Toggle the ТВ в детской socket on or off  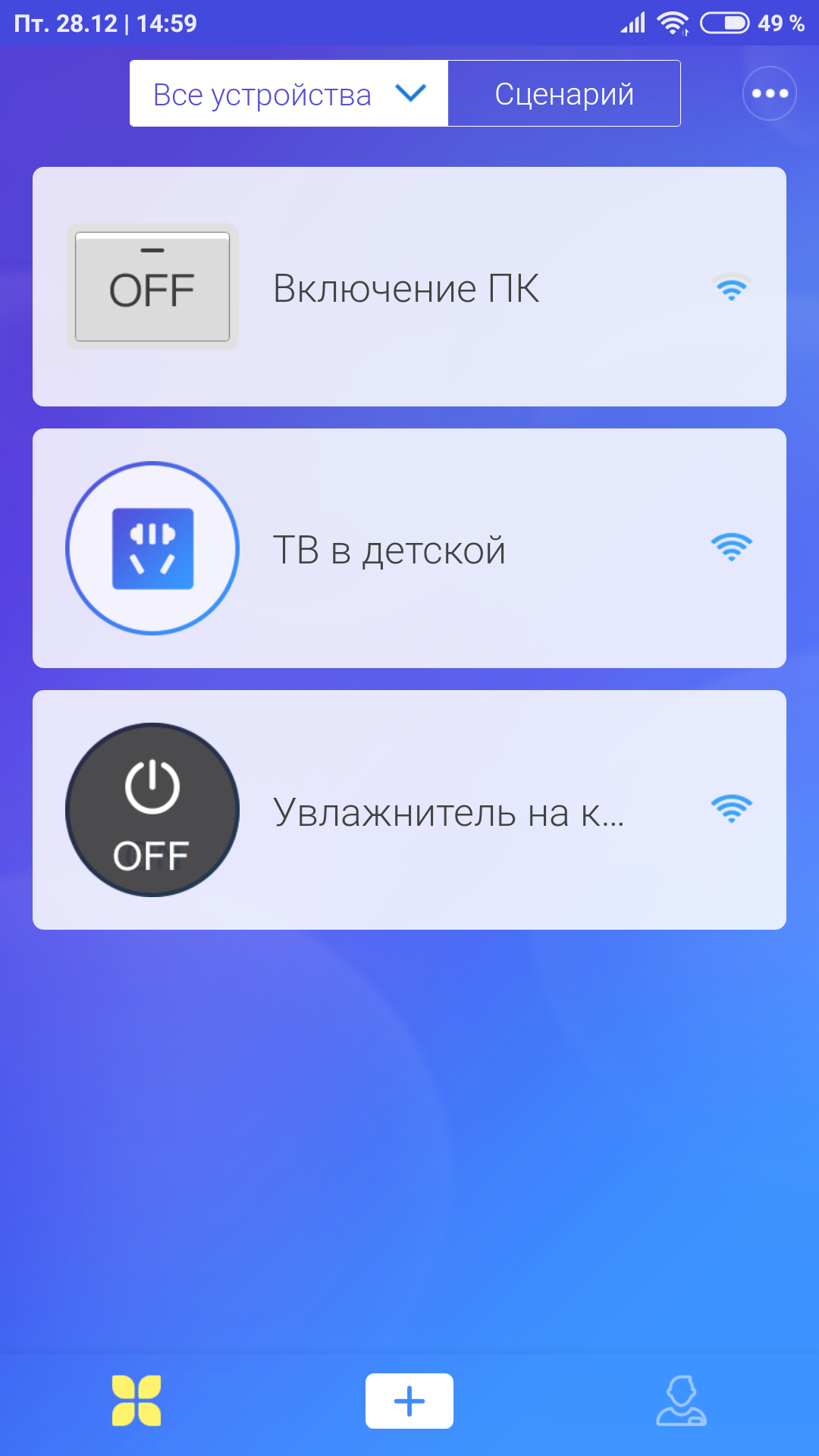[151, 548]
